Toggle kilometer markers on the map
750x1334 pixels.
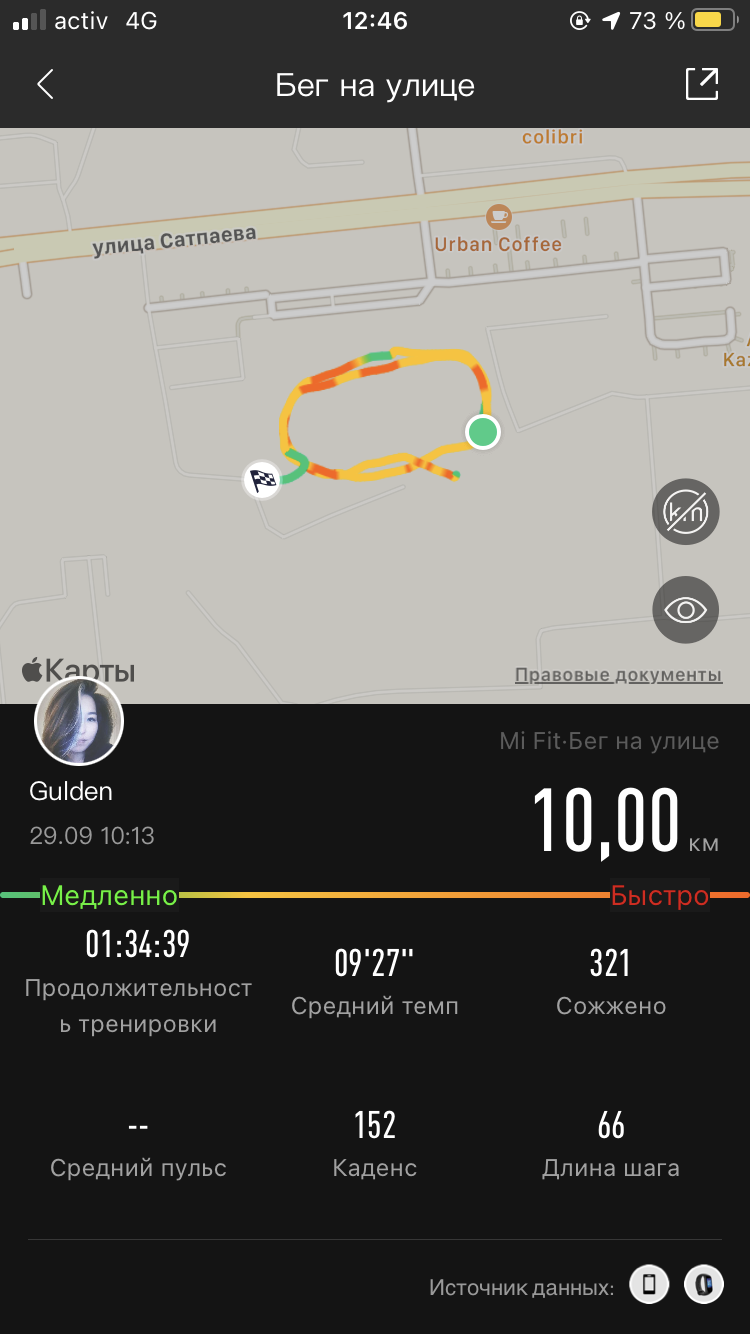685,512
